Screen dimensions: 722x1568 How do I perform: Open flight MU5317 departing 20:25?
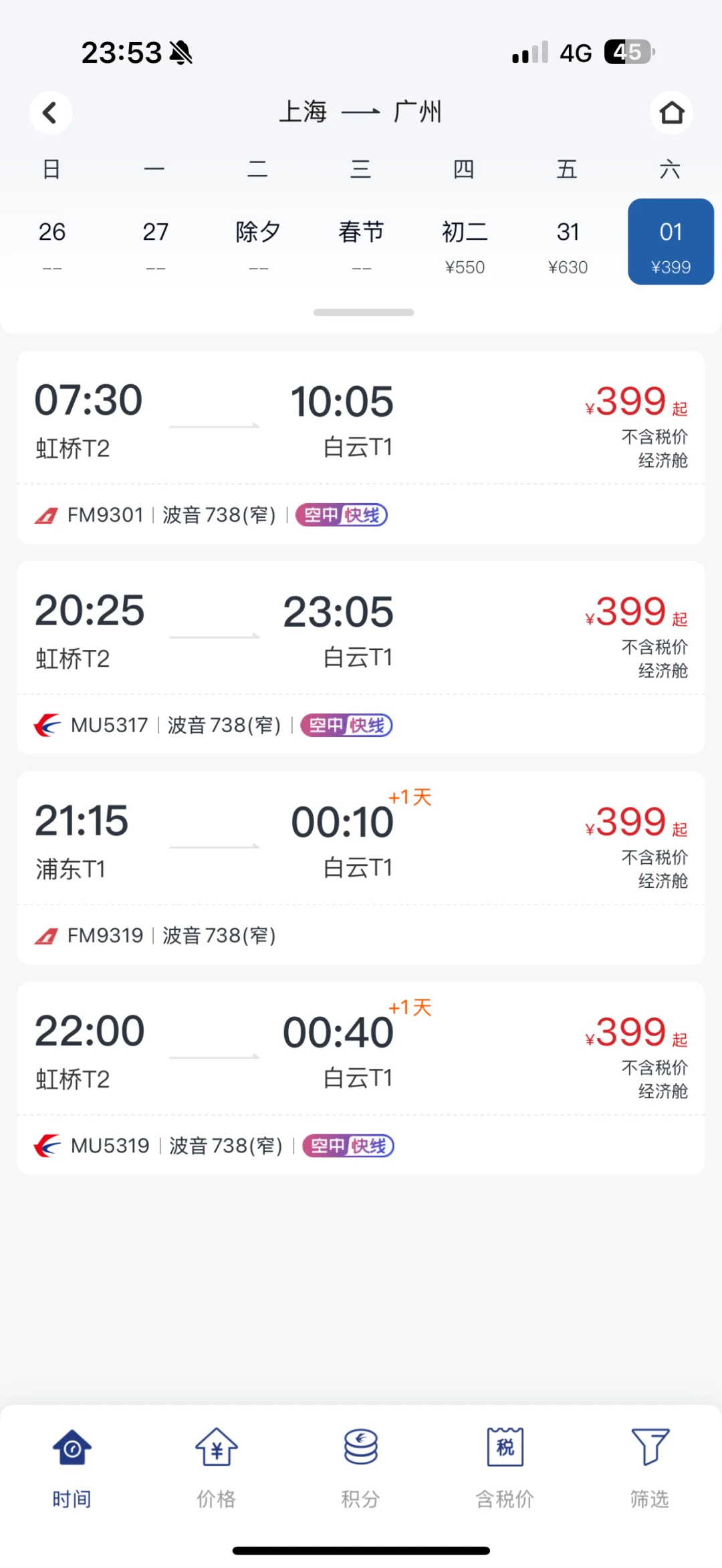[361, 658]
